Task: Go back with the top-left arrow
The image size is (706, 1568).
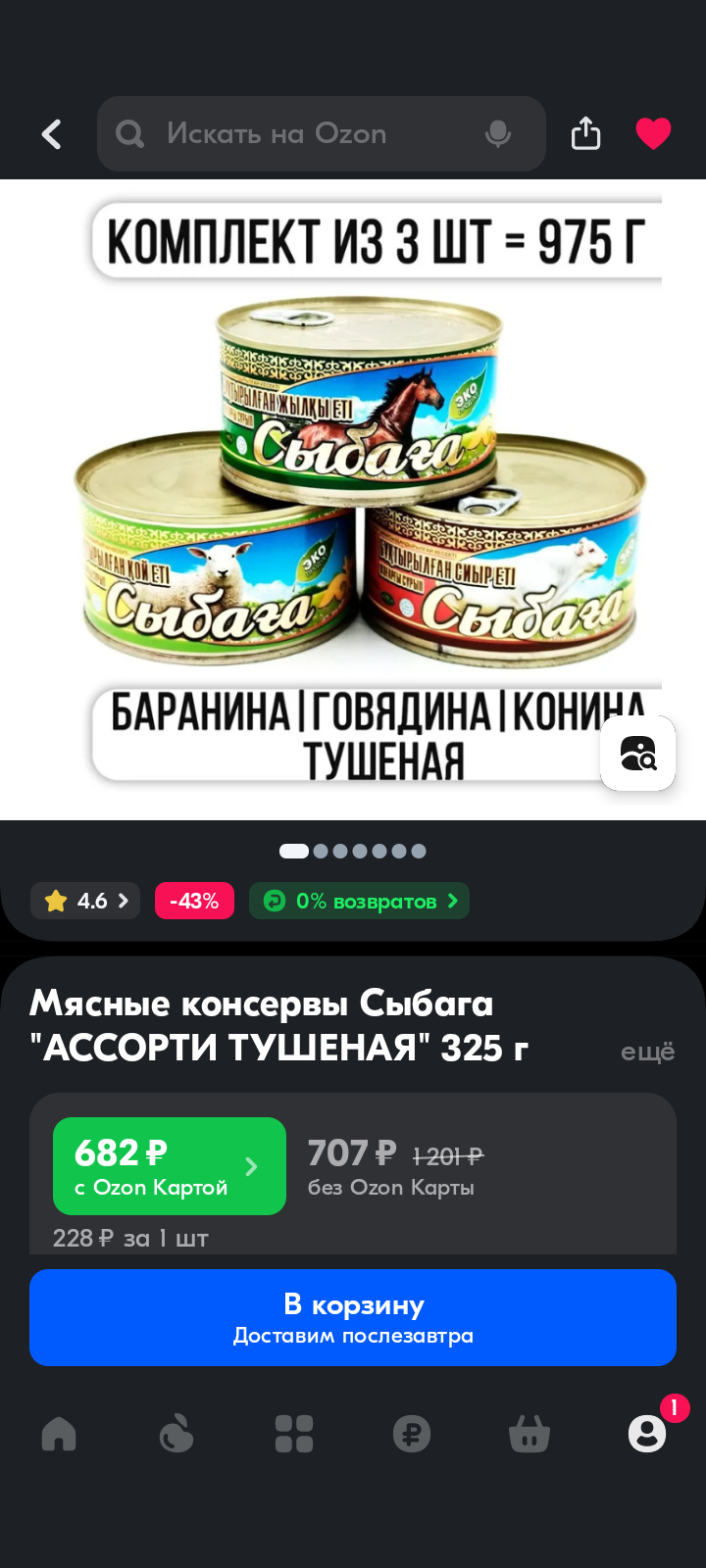Action: click(52, 134)
